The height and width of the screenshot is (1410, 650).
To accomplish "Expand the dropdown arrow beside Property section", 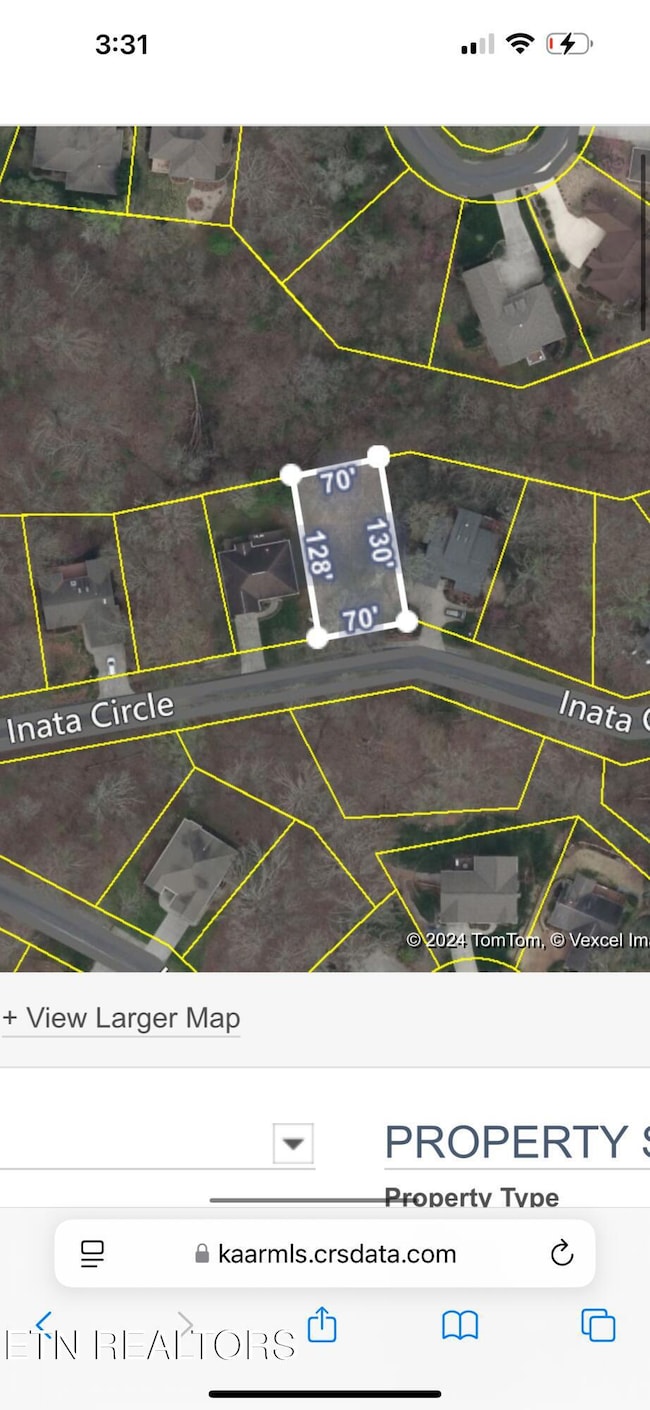I will (293, 1143).
